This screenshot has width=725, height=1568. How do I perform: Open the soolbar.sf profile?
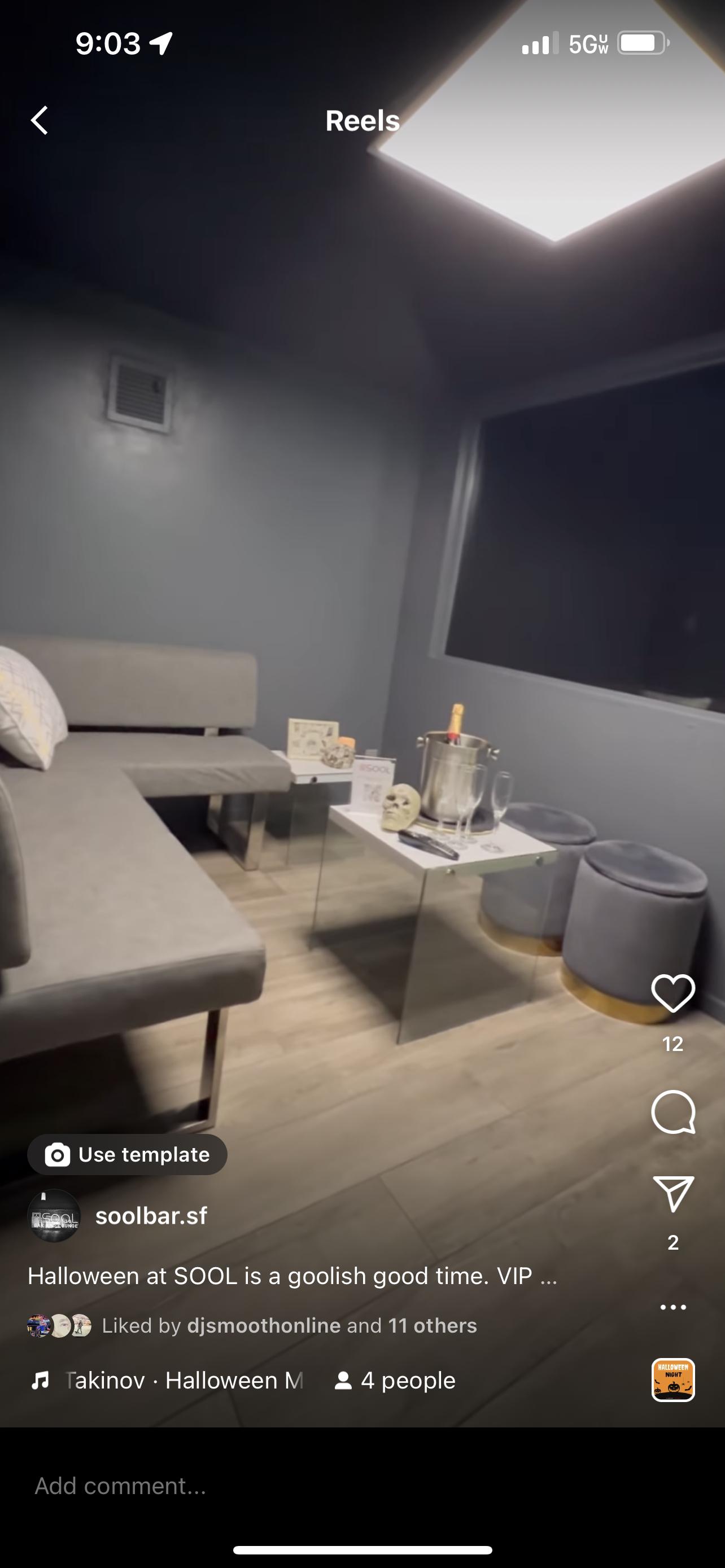151,1216
